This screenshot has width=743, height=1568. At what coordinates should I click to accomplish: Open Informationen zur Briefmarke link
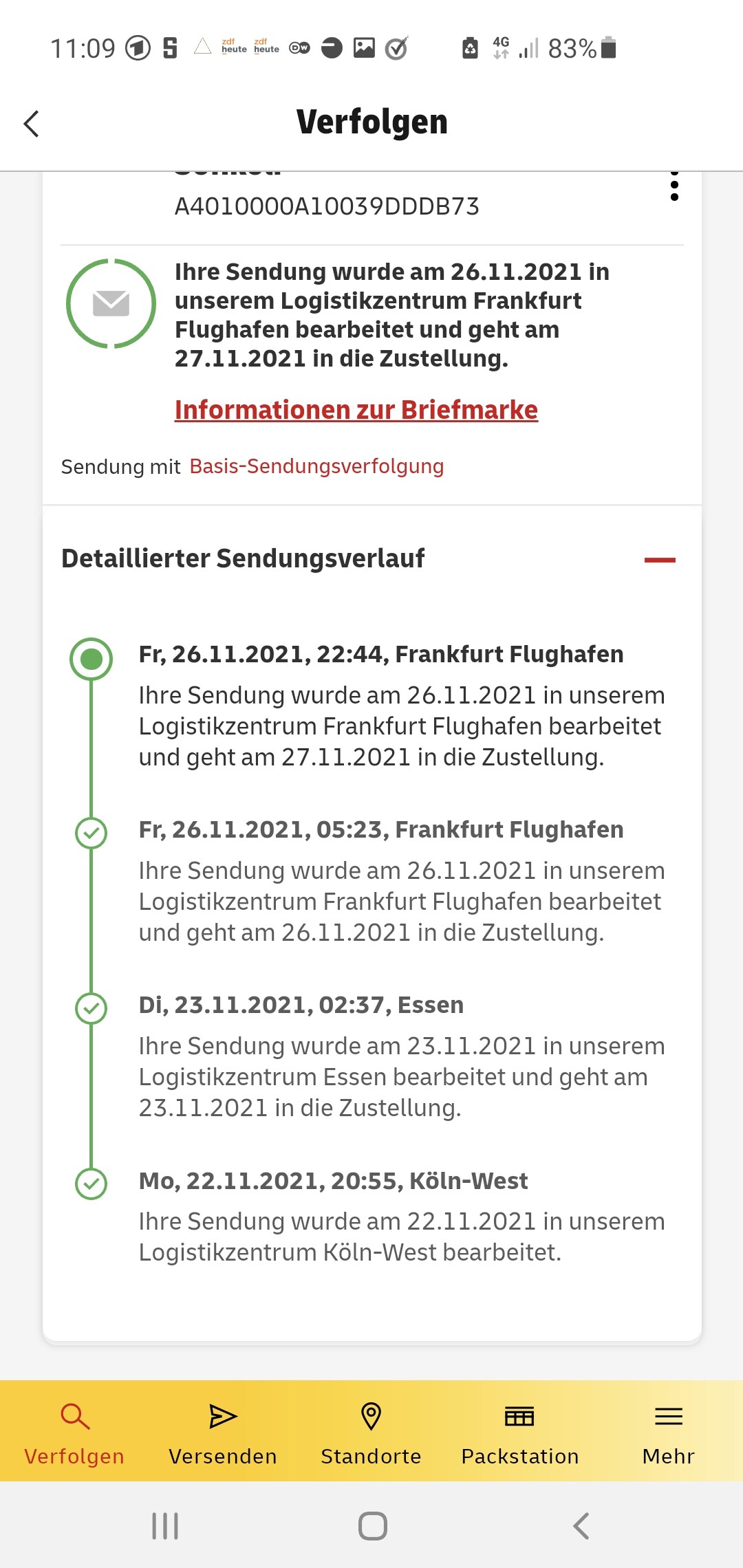pyautogui.click(x=356, y=410)
